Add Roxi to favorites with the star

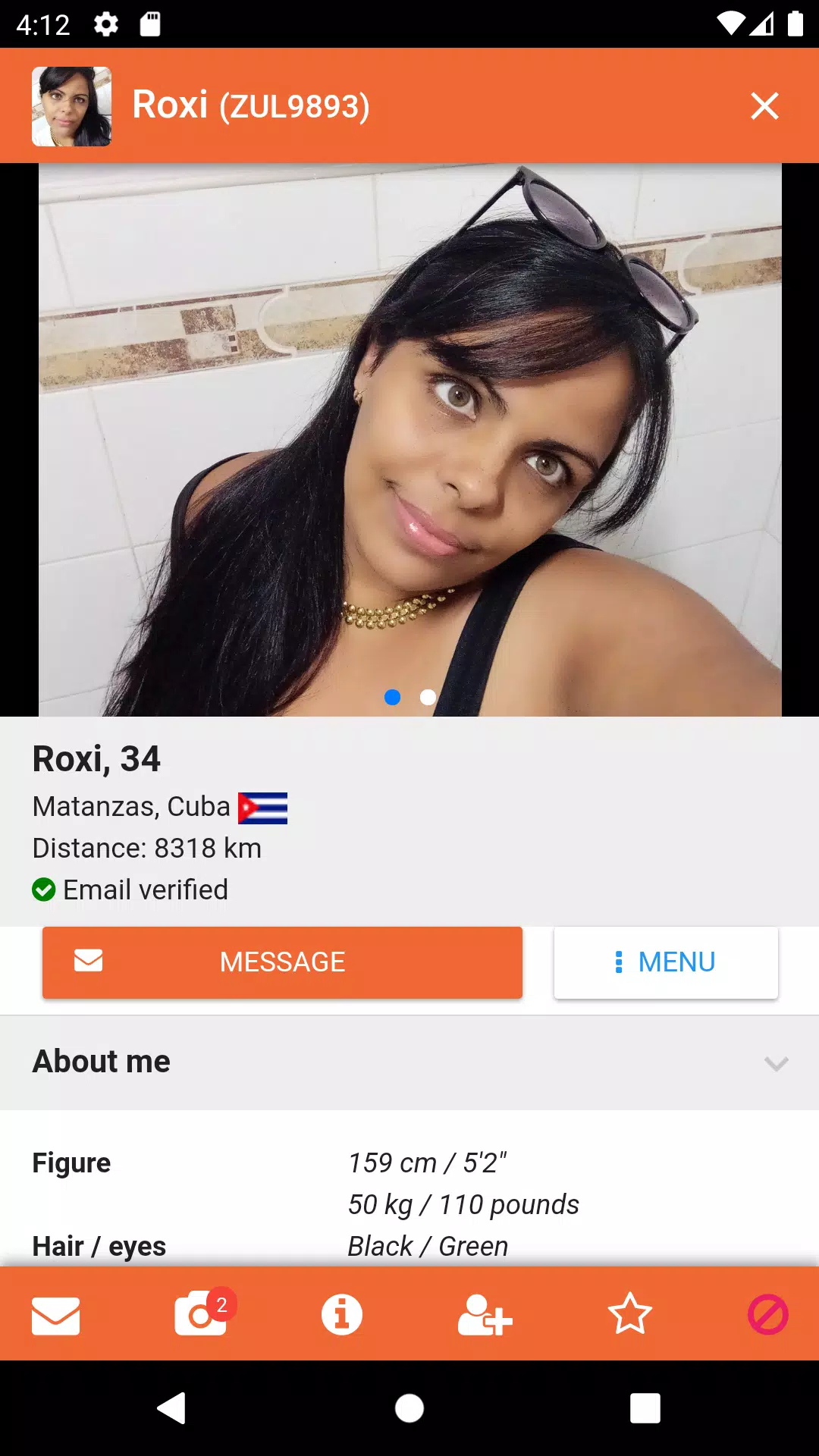click(629, 1314)
